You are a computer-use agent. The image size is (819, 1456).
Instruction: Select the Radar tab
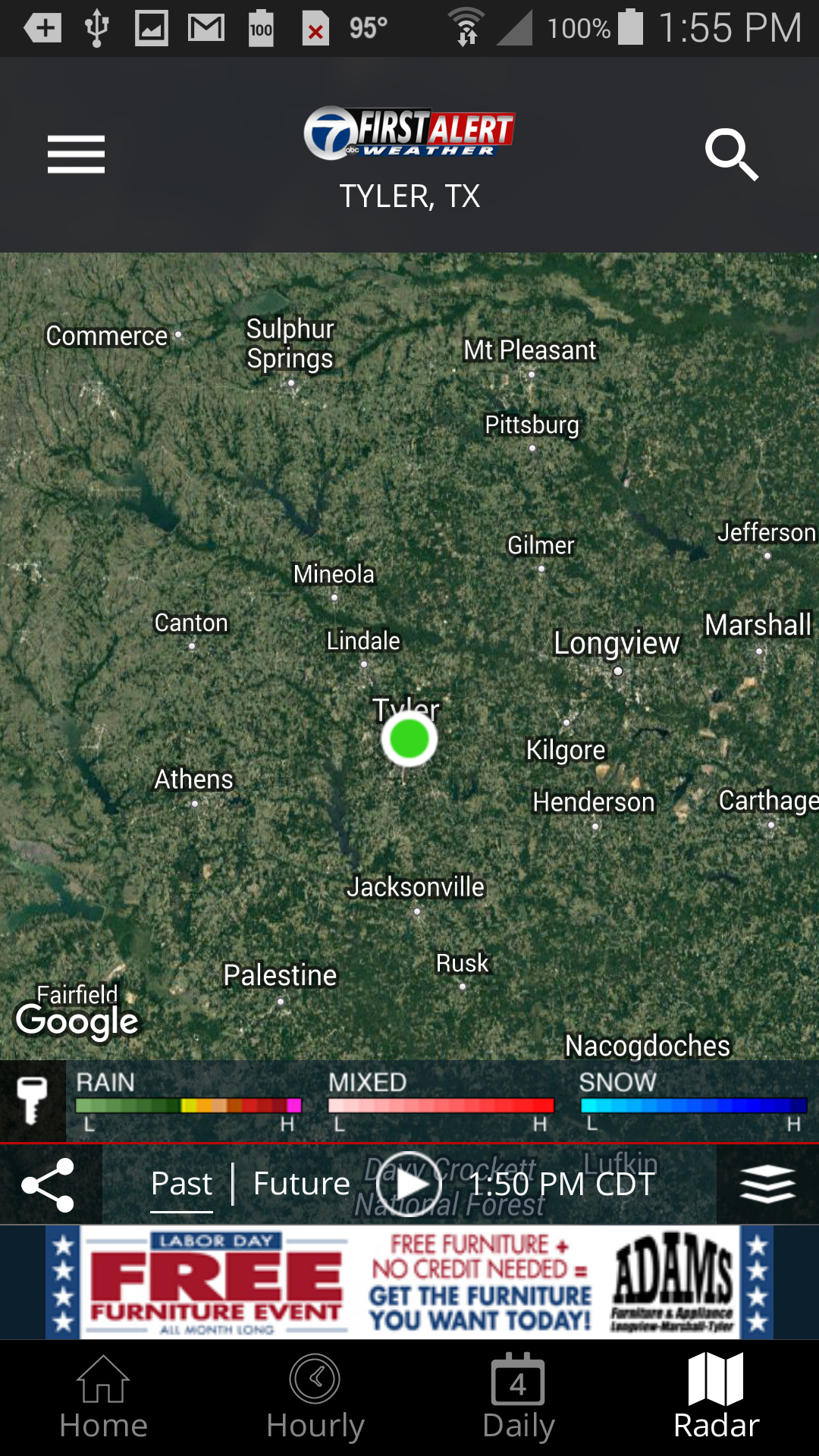(716, 1397)
